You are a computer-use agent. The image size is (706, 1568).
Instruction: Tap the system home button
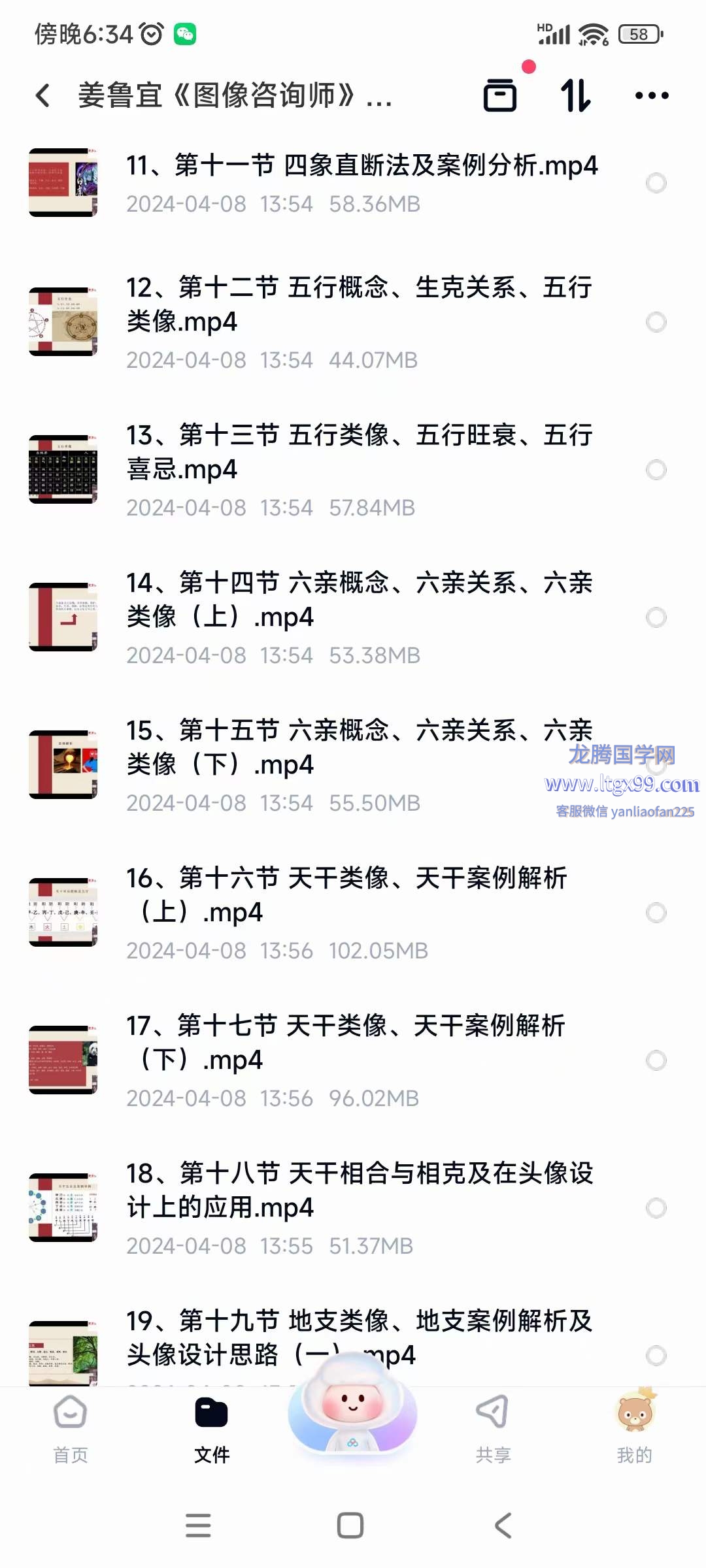tap(350, 1526)
